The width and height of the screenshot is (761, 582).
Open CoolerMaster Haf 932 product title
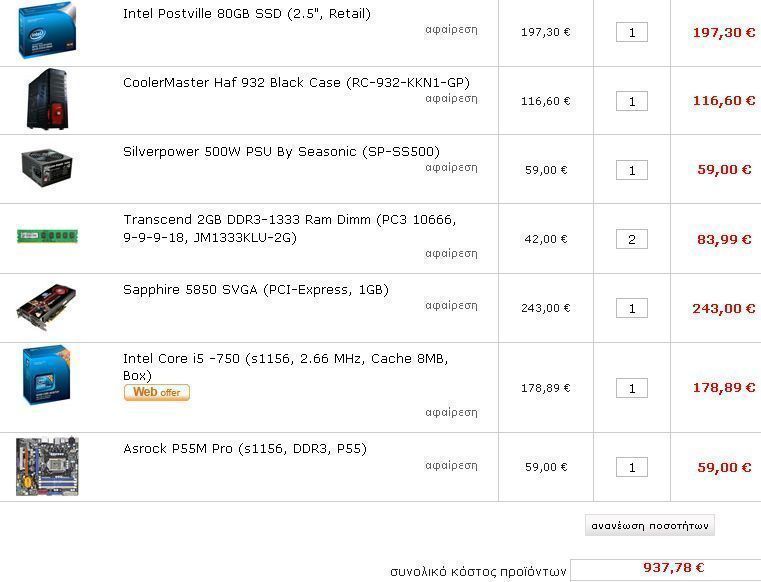point(296,82)
